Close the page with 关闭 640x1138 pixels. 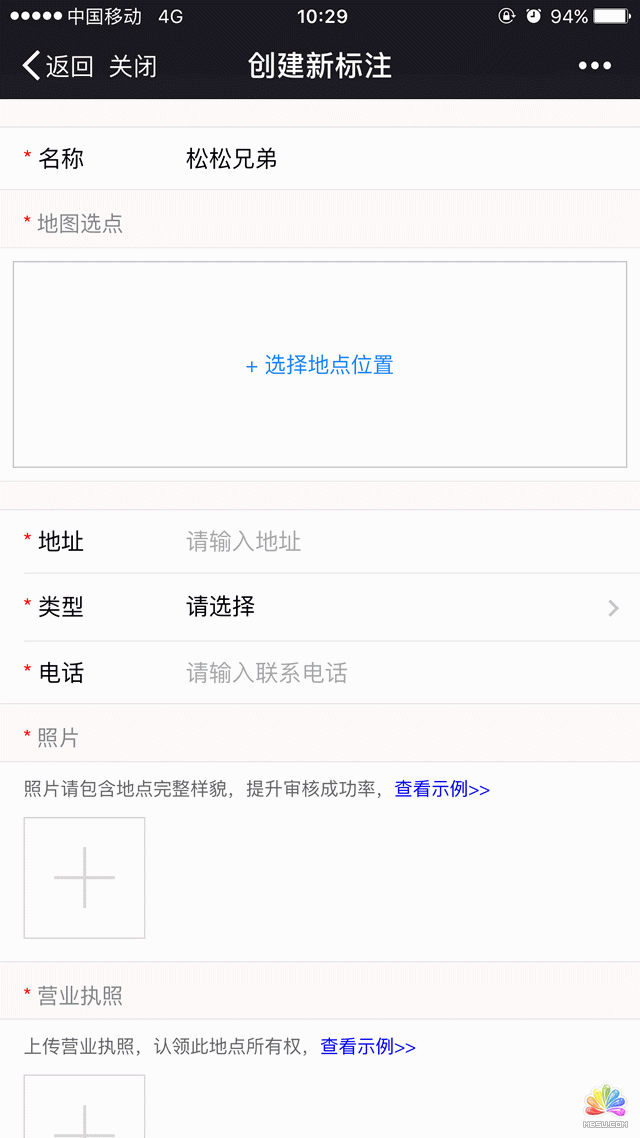click(x=133, y=67)
